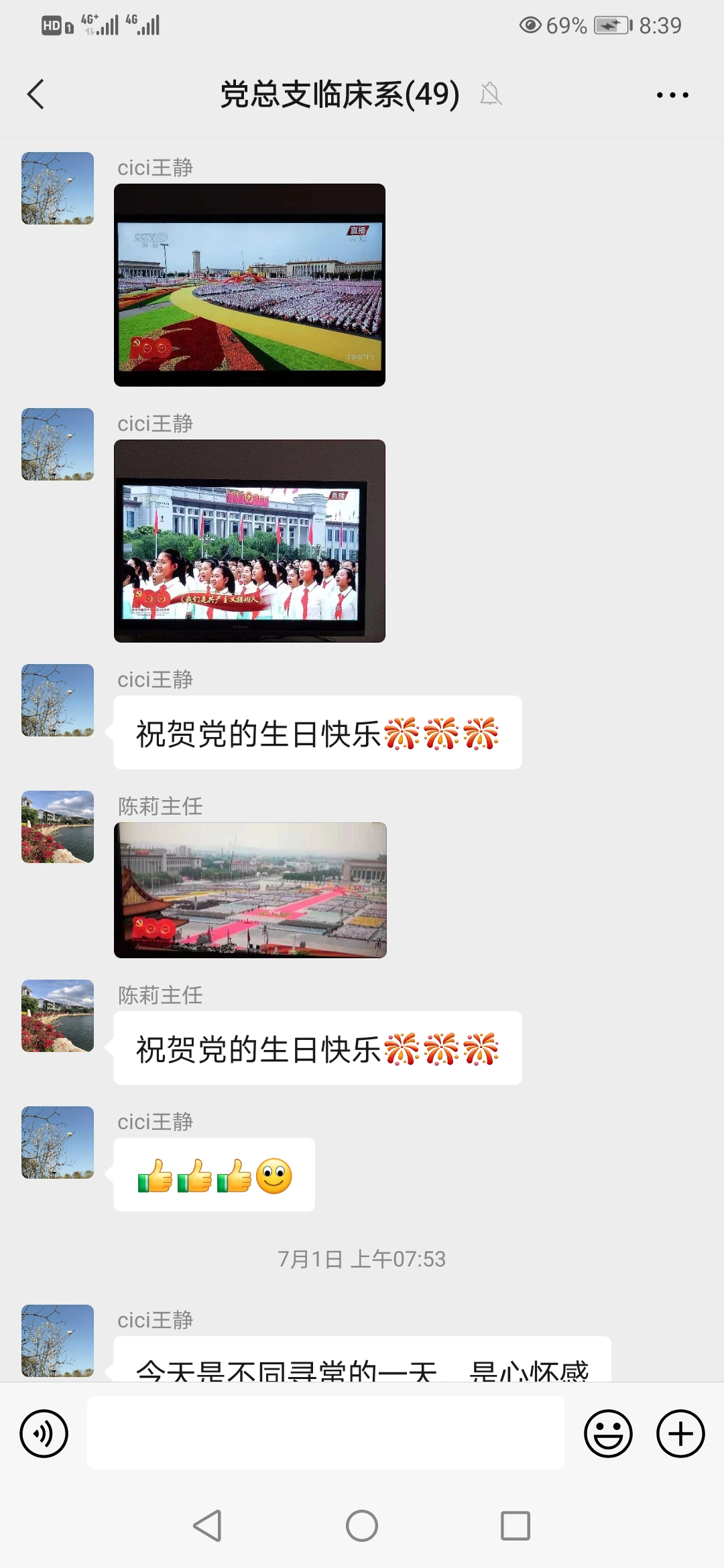Viewport: 724px width, 1568px height.
Task: Open the chat info three-dot menu
Action: pos(672,95)
